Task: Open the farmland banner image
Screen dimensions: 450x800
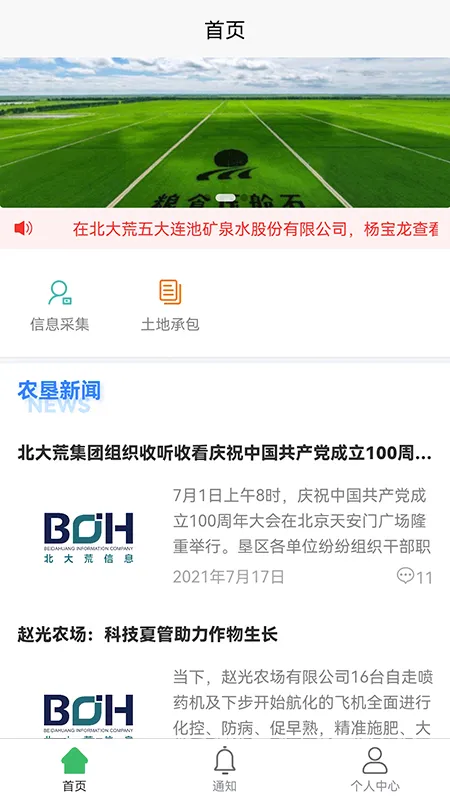Action: tap(225, 132)
